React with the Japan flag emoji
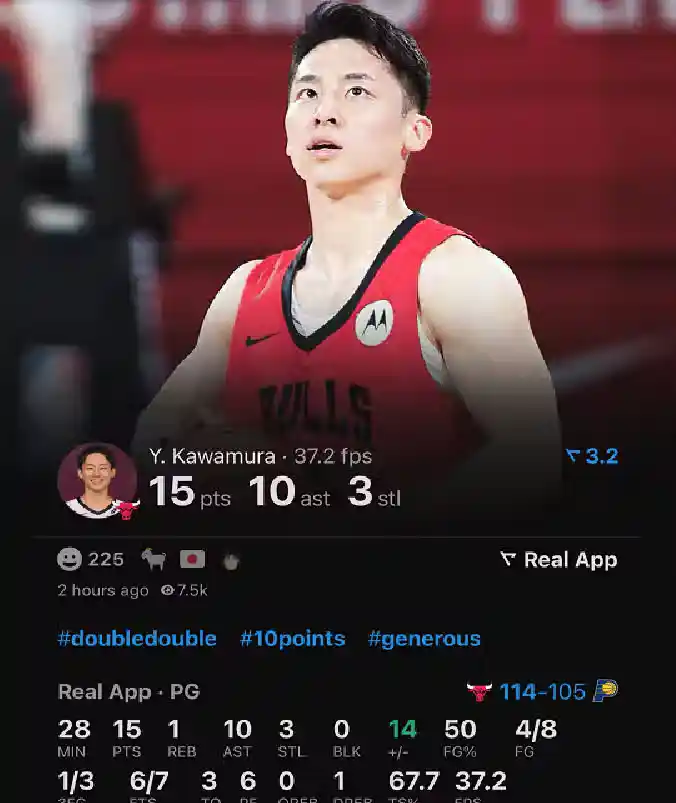The width and height of the screenshot is (676, 803). click(192, 560)
